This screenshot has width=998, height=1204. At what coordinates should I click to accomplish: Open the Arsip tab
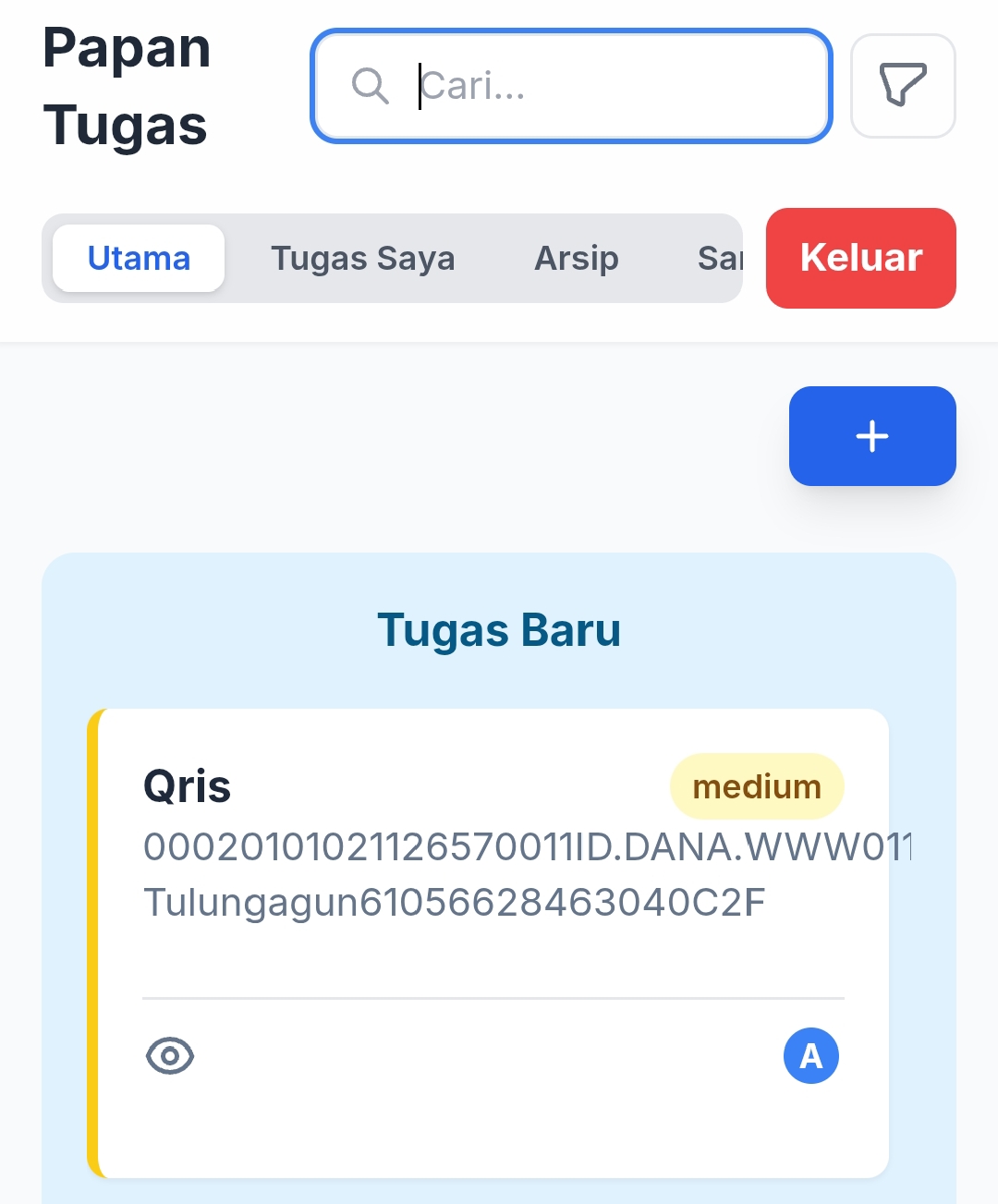click(576, 259)
